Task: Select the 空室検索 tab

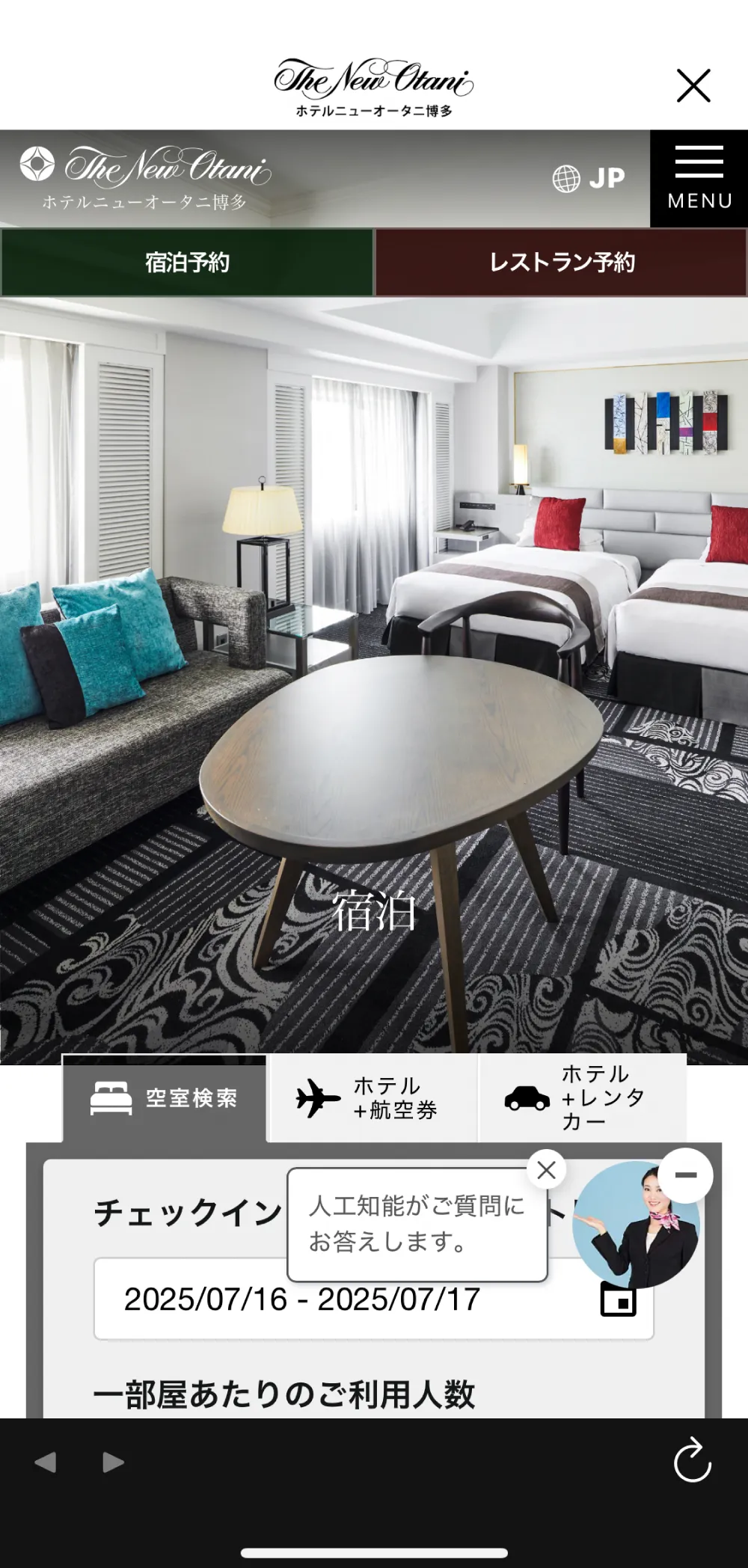Action: (x=165, y=1098)
